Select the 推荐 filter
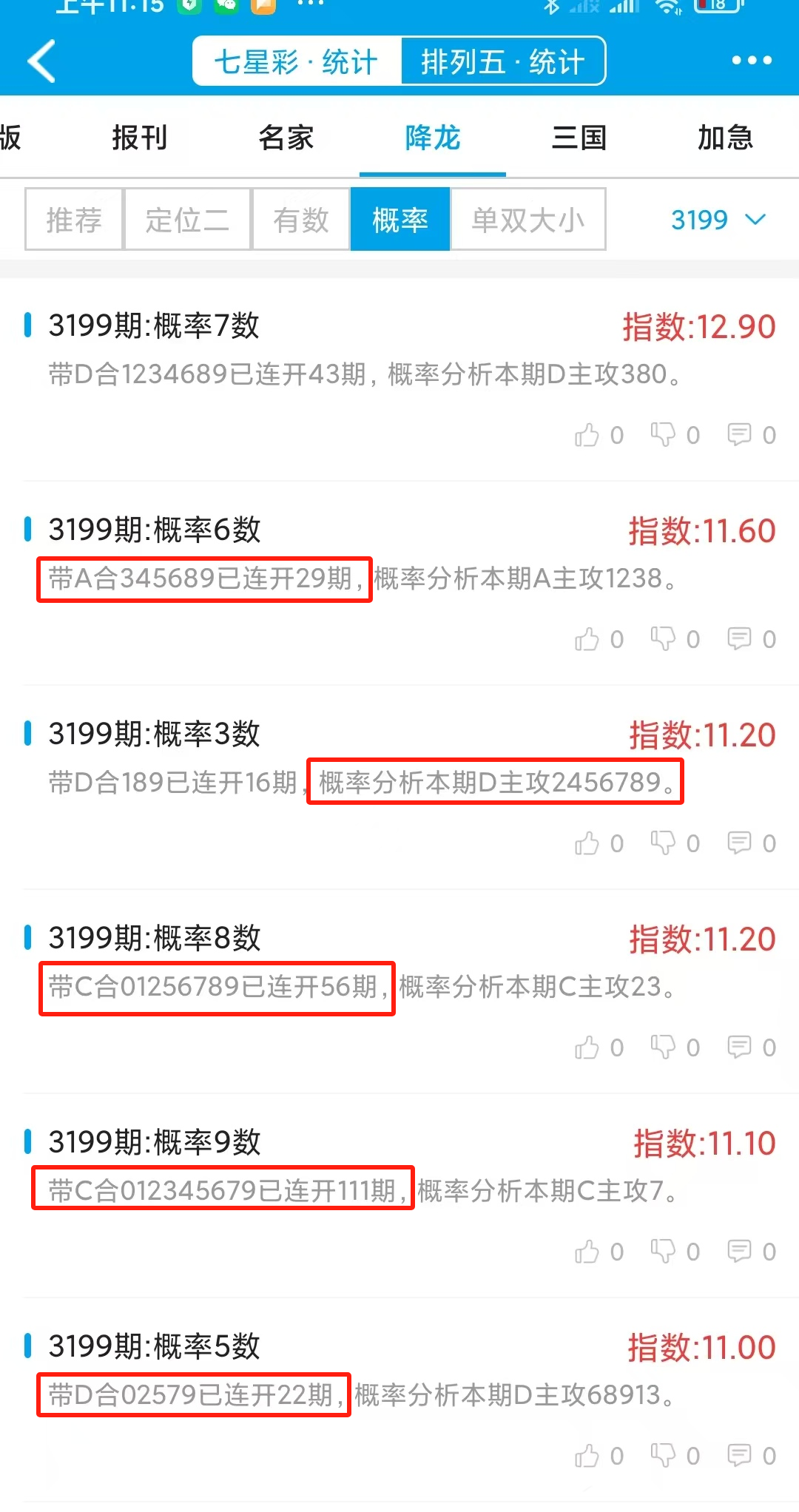The height and width of the screenshot is (1512, 799). [x=74, y=220]
